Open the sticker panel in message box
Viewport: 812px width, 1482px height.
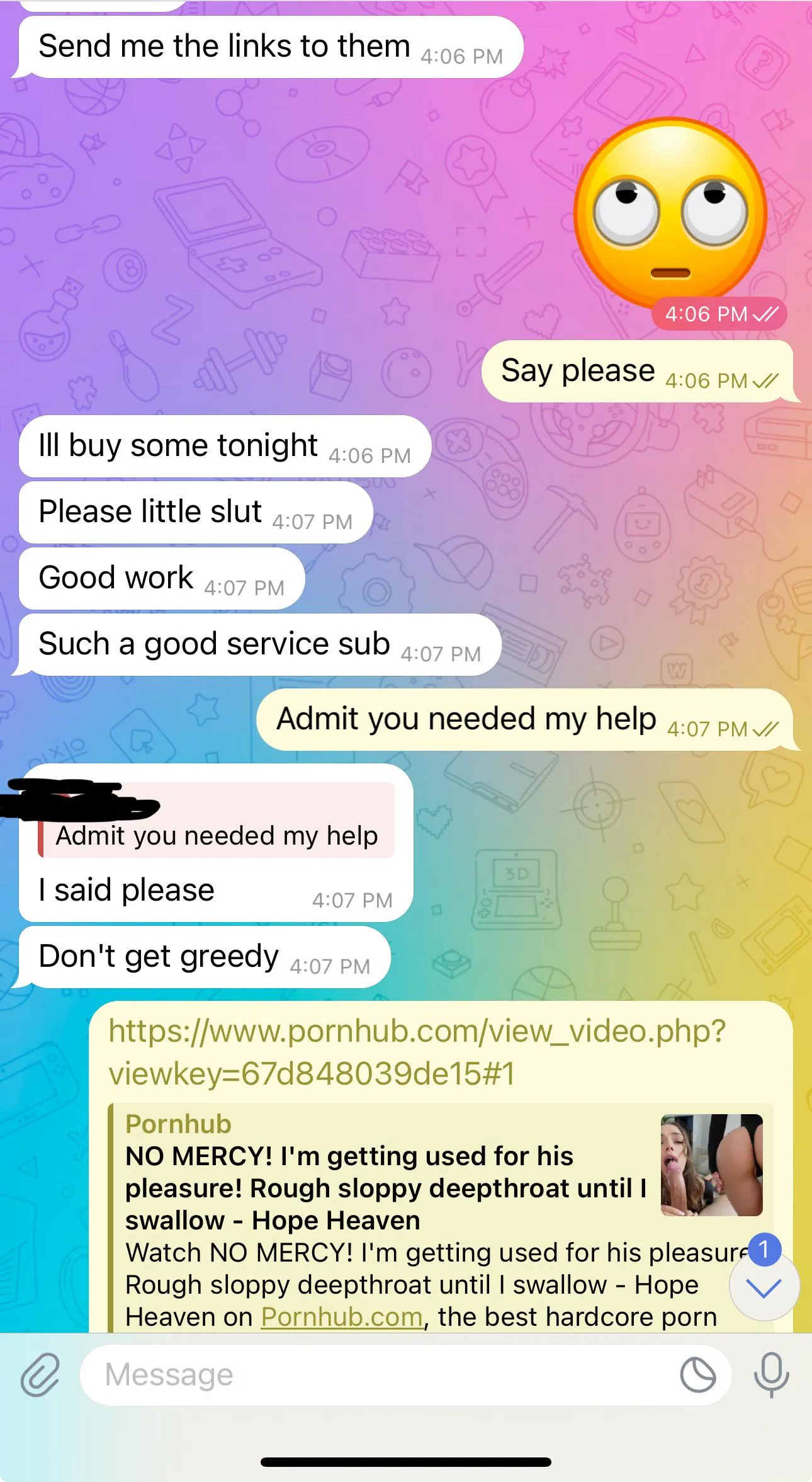click(697, 1374)
